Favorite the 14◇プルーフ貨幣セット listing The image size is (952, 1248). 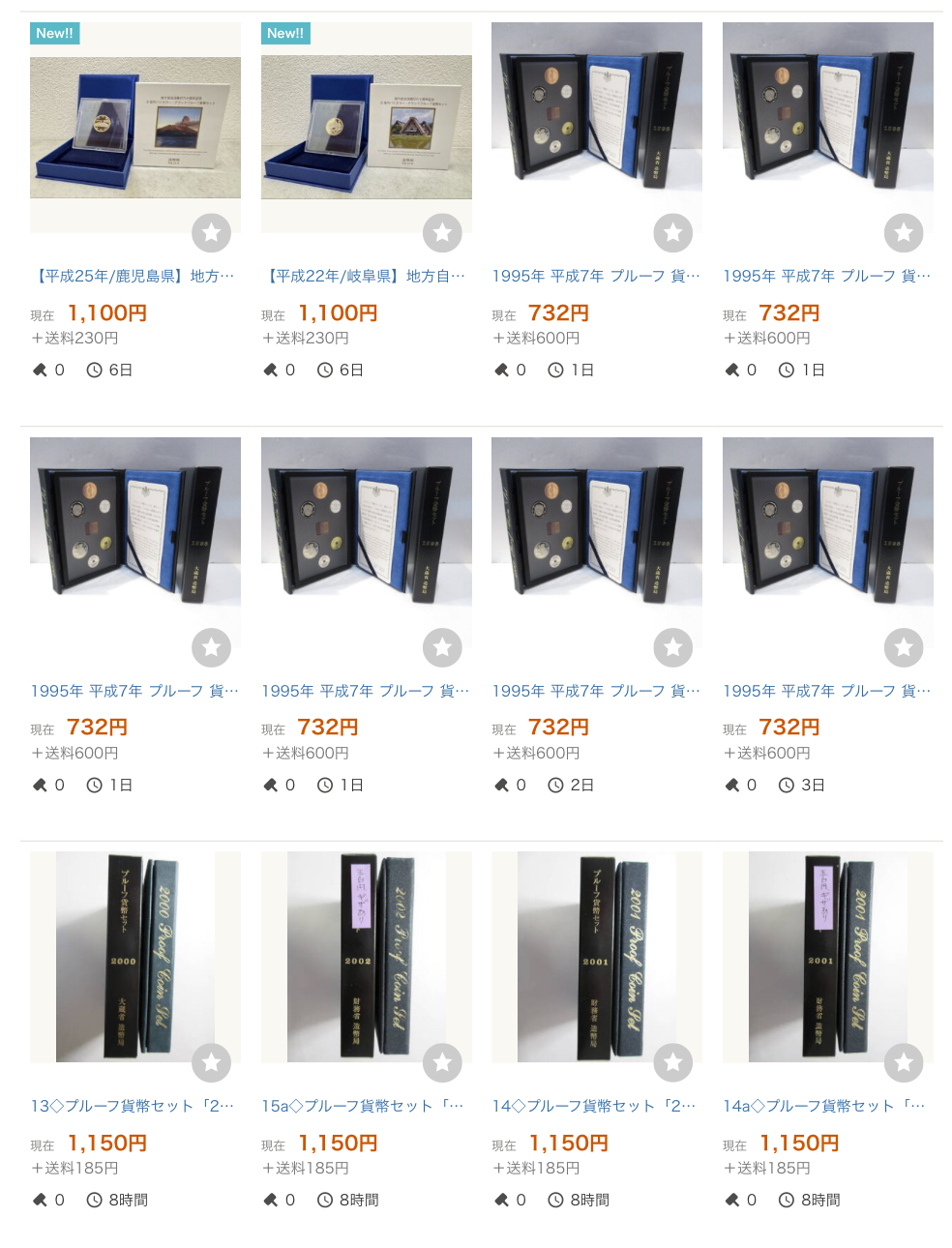[672, 1062]
